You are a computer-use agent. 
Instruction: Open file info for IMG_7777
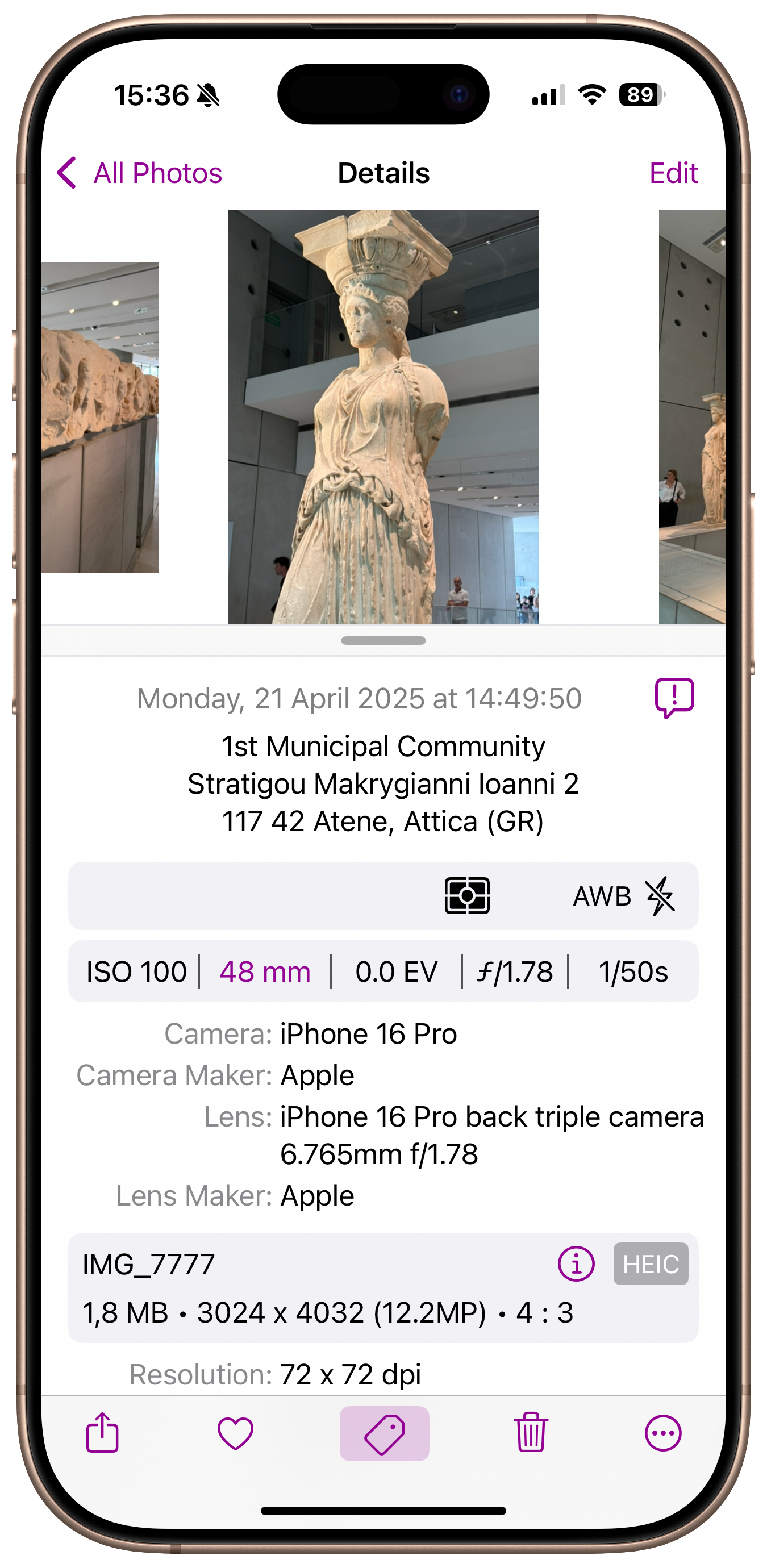click(576, 1264)
